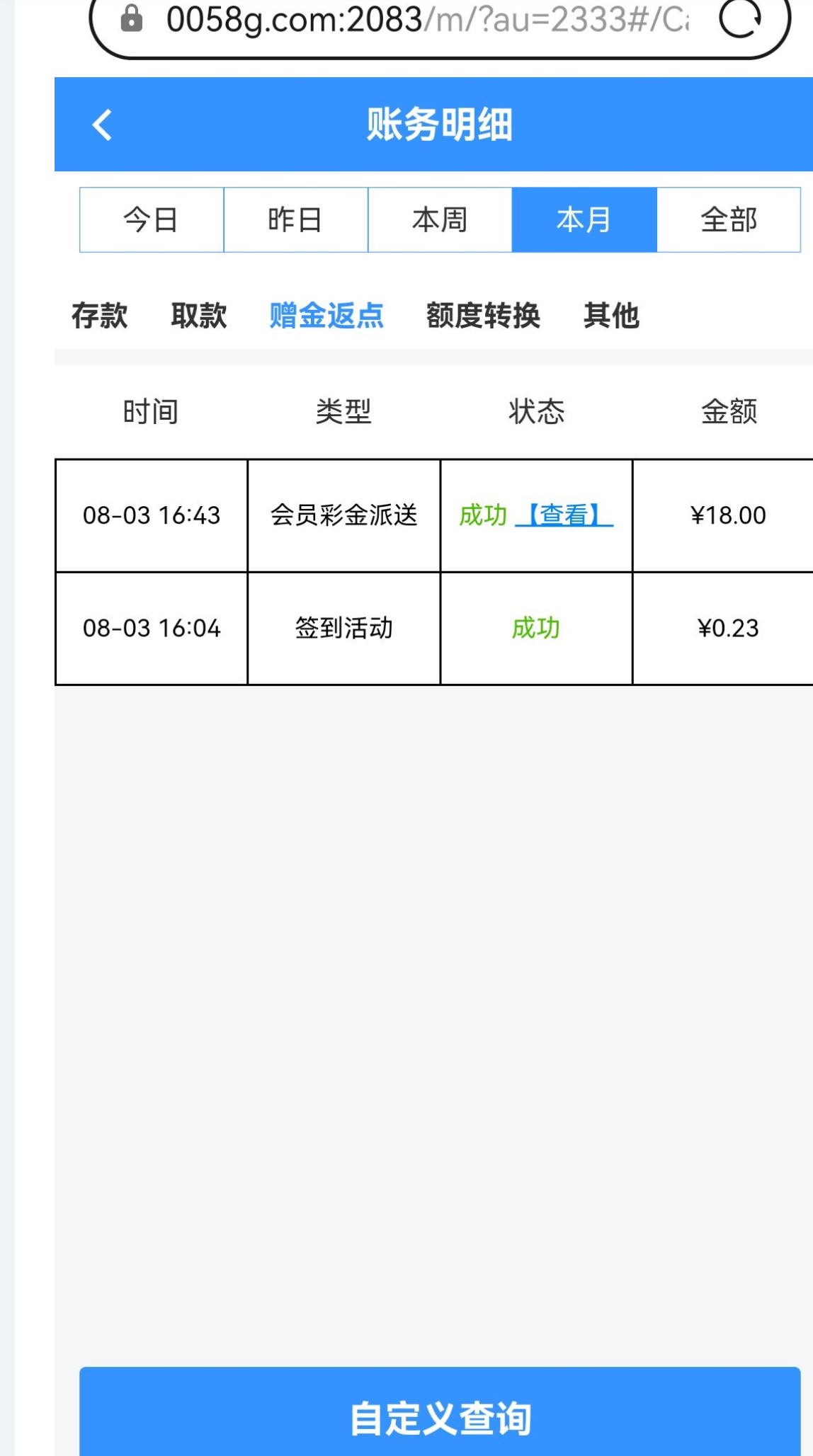
Task: Go back from 账务明细 page
Action: click(x=103, y=125)
